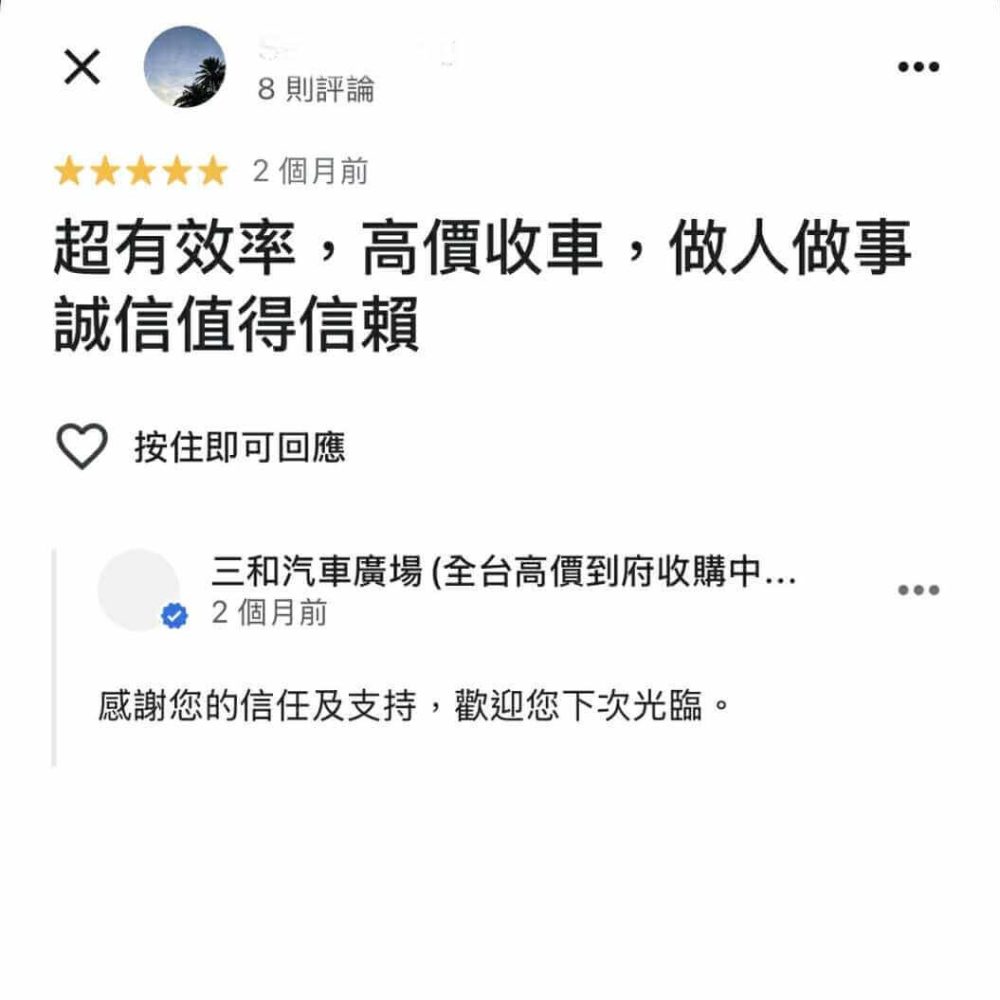This screenshot has height=1000, width=1000.
Task: Open the reviewer's profile picture
Action: [x=184, y=67]
